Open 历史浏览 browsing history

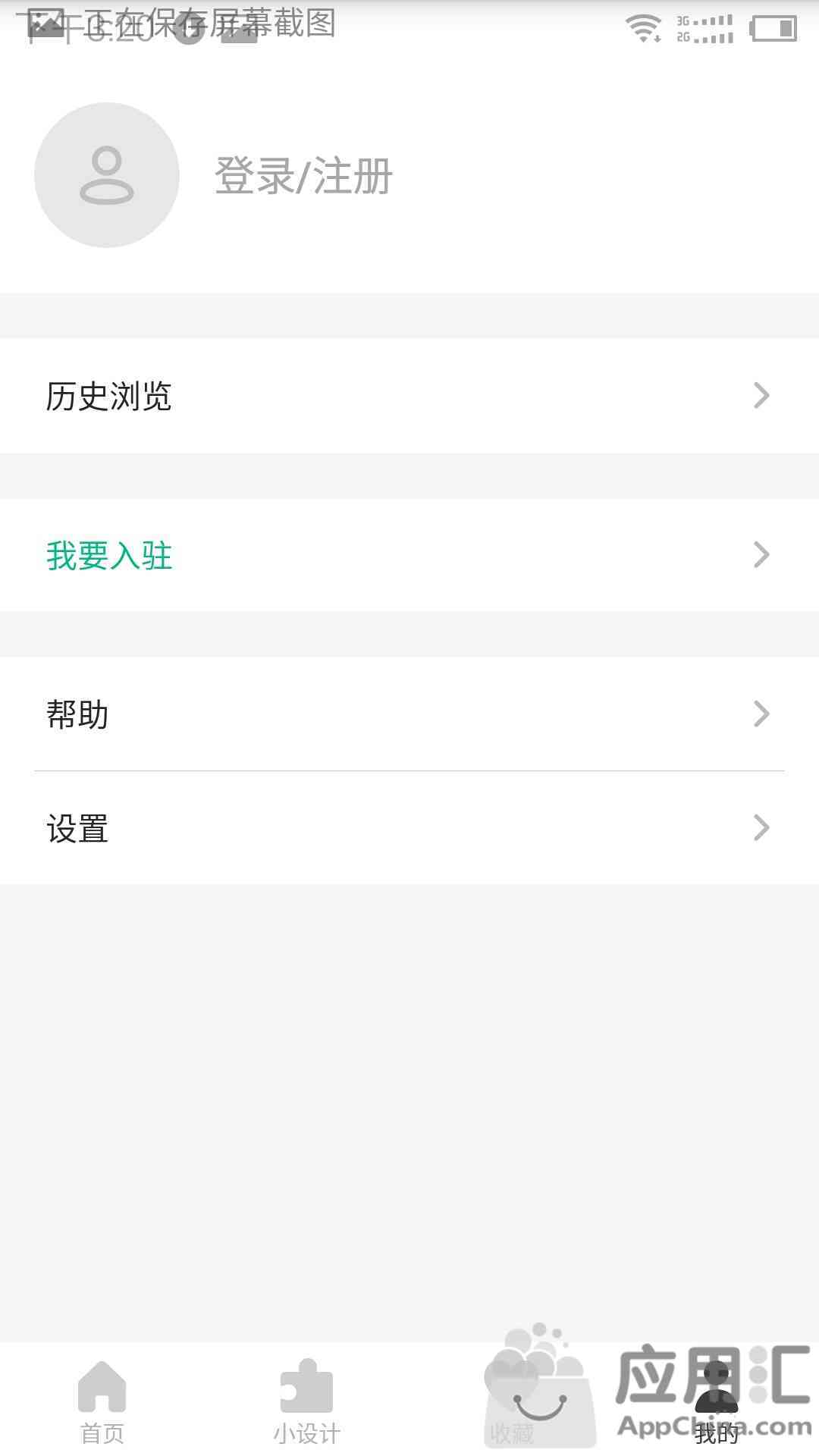(409, 396)
